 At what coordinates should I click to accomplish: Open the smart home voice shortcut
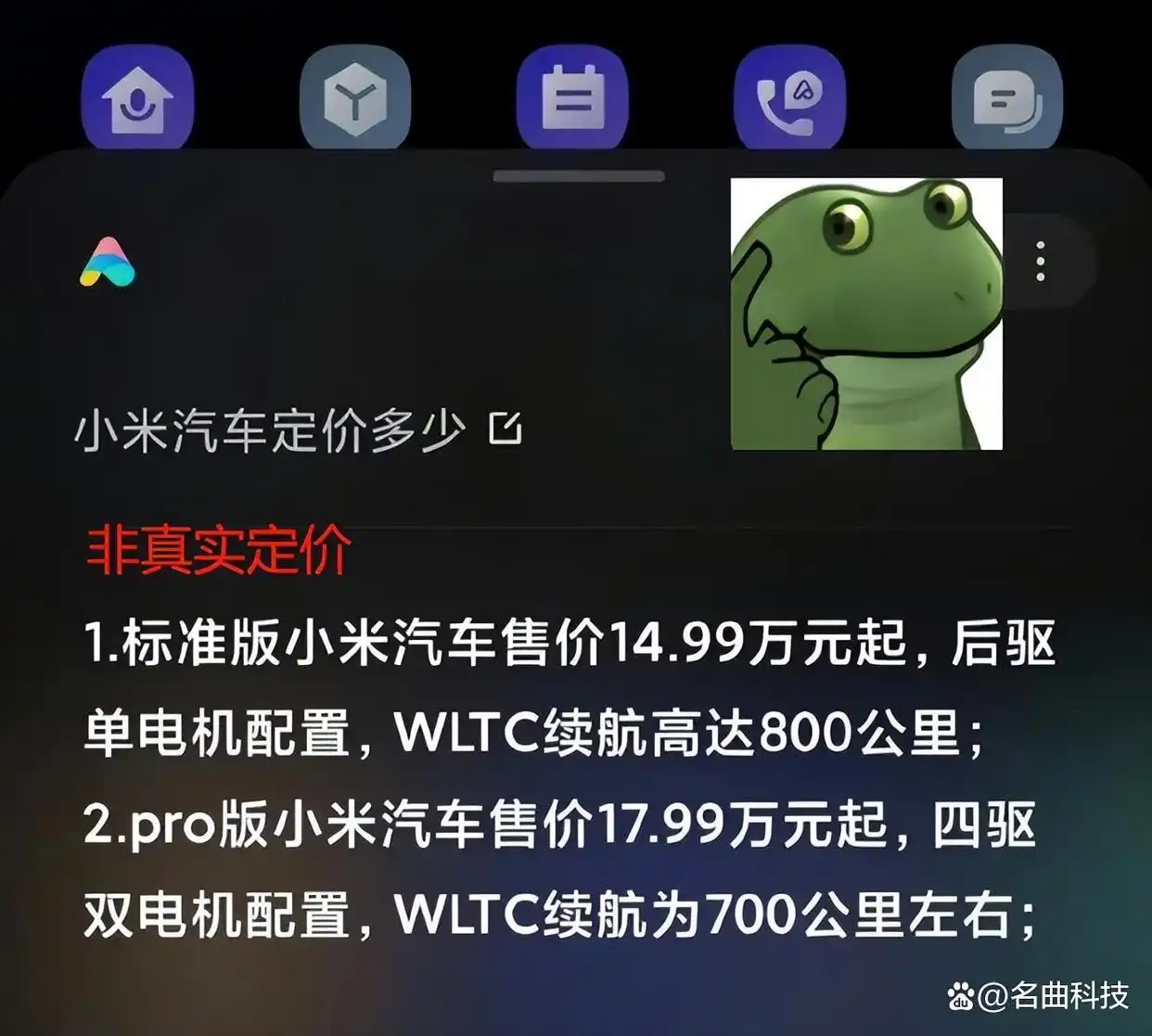(x=137, y=98)
